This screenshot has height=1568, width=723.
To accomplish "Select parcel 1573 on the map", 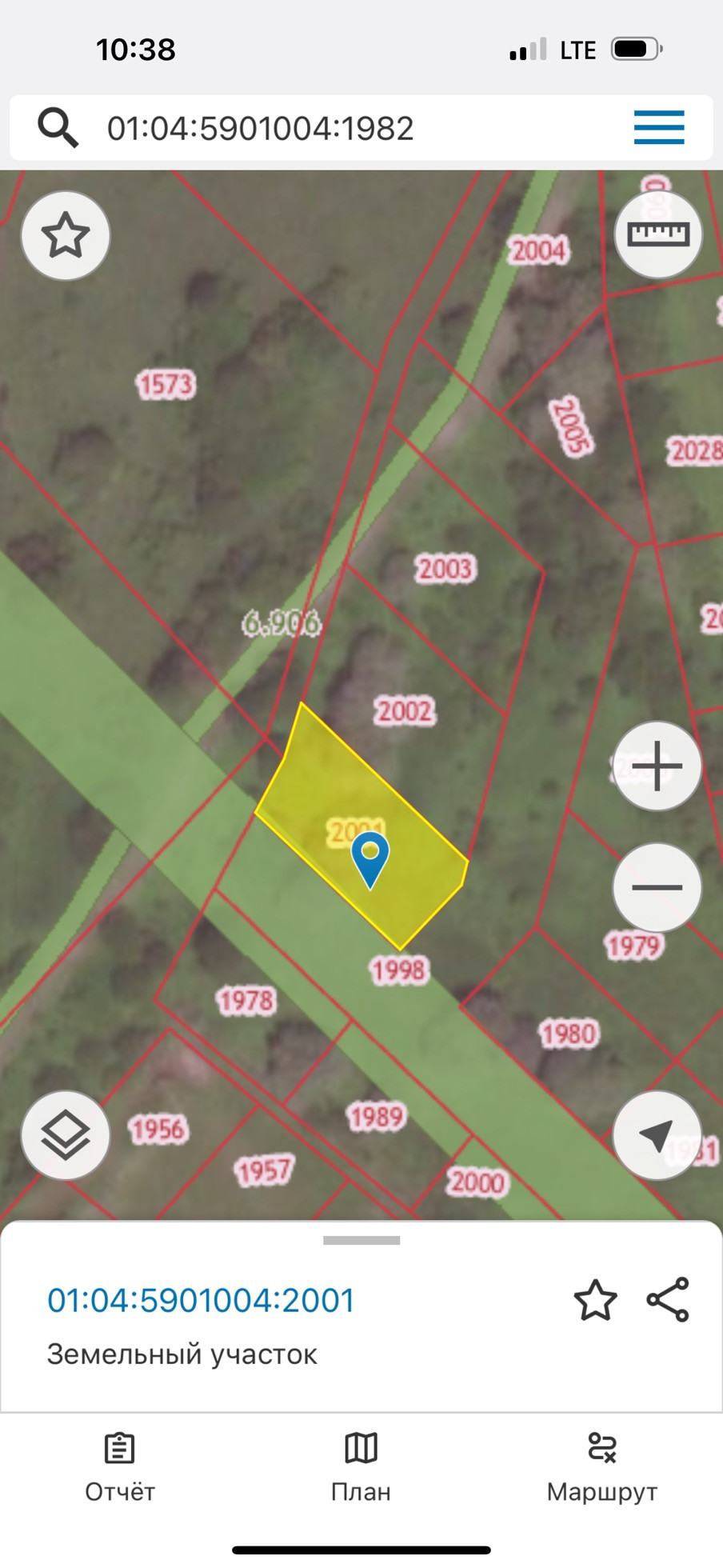I will 166,385.
